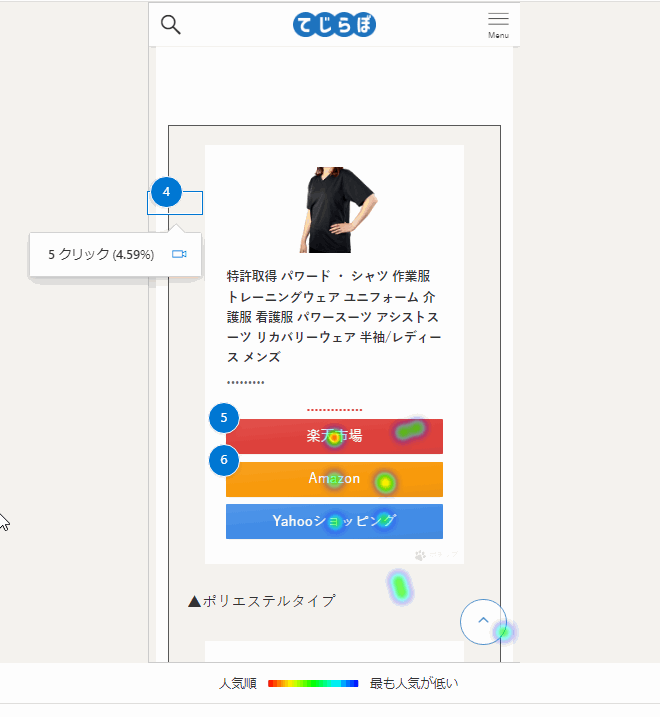Open the search magnifier icon
The image size is (660, 717).
[171, 25]
